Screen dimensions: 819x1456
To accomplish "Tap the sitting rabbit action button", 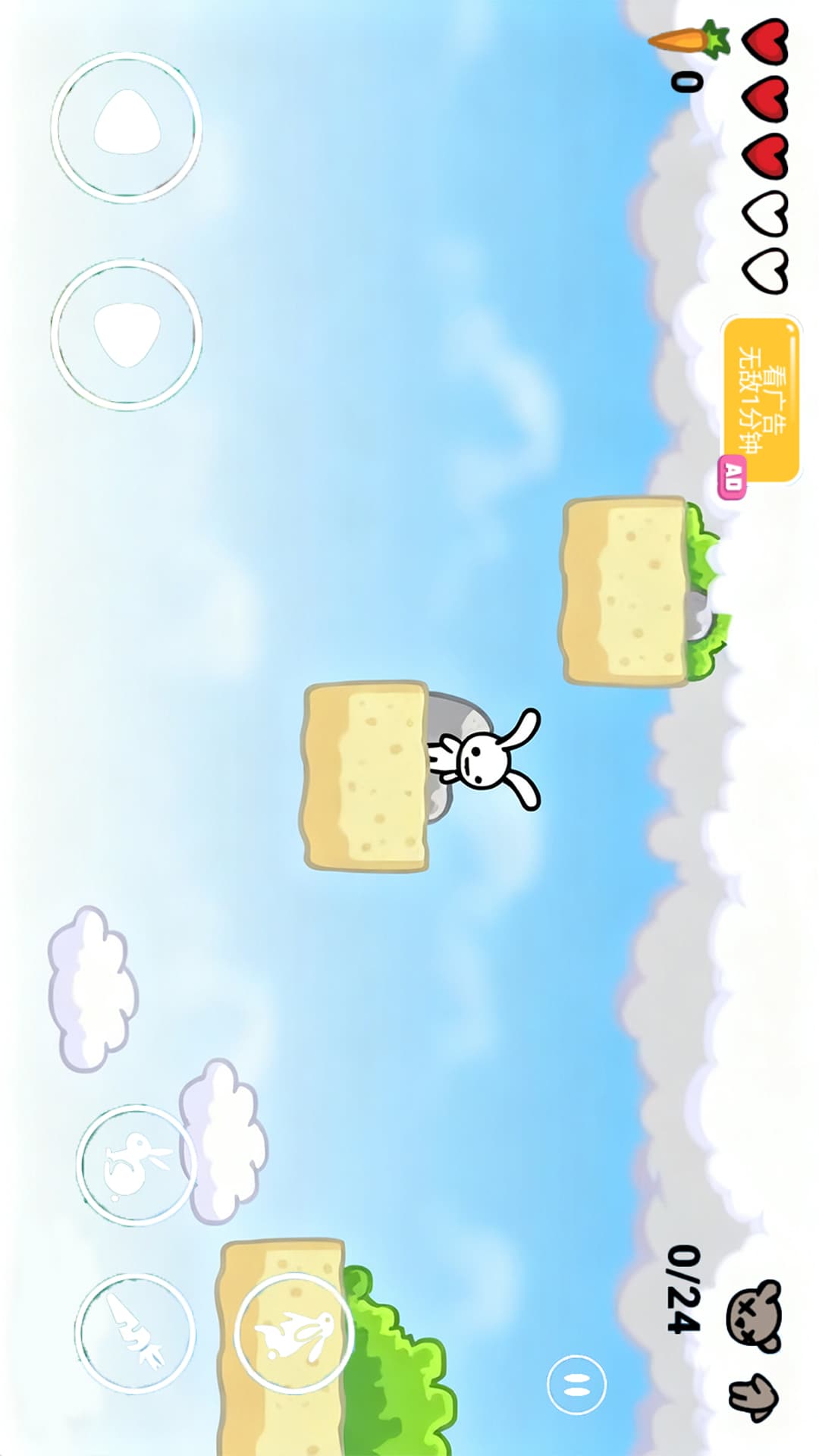I will click(136, 1164).
